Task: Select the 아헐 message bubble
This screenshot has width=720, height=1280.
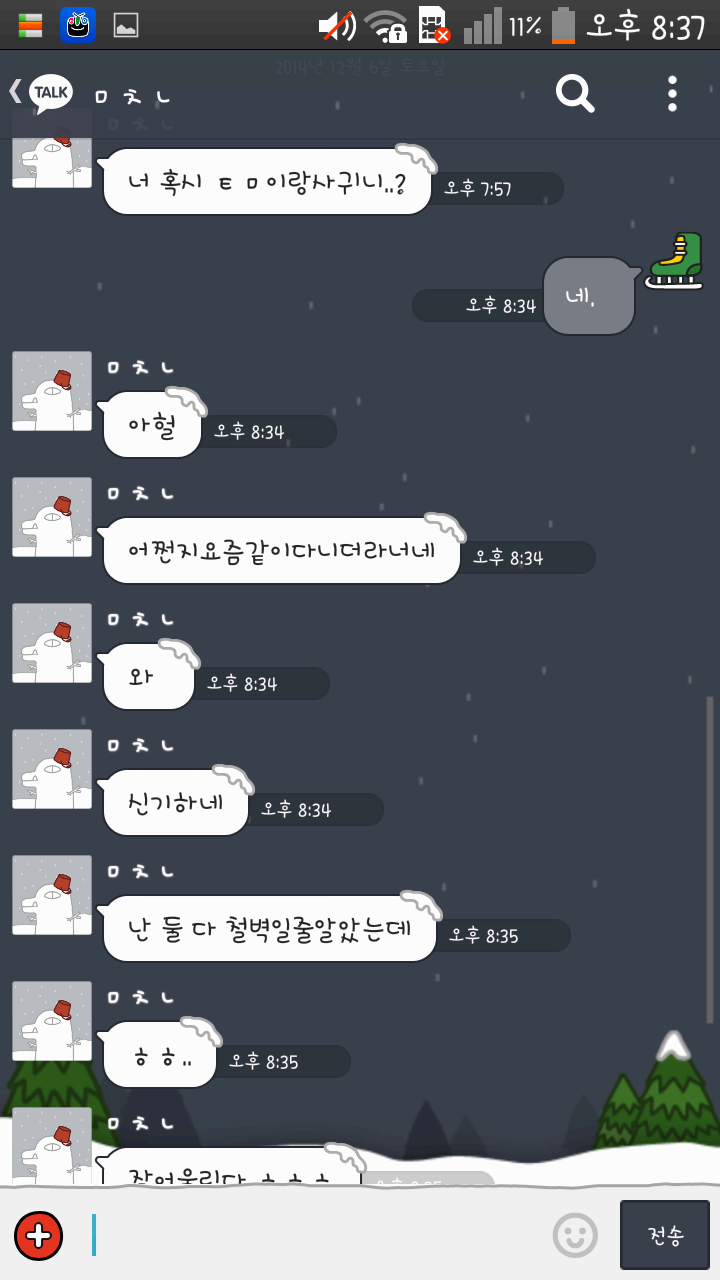Action: pyautogui.click(x=150, y=424)
